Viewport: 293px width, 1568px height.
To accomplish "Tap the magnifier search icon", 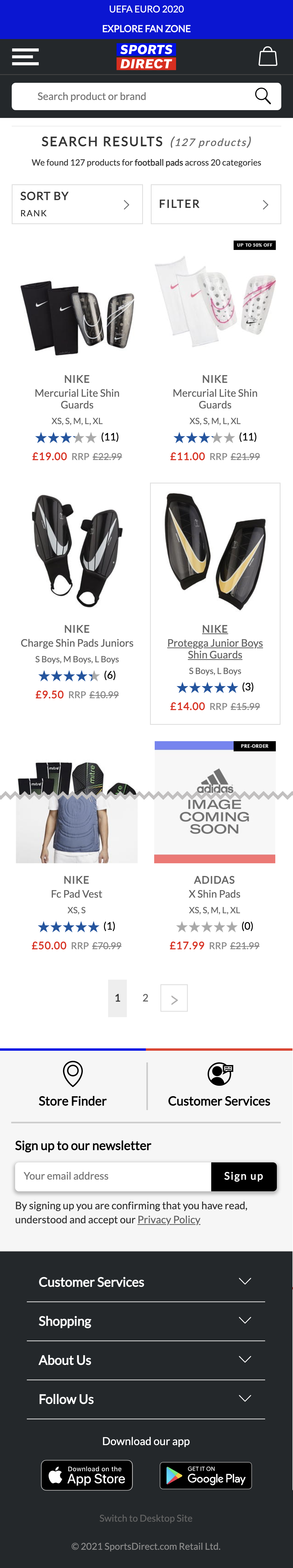I will coord(263,96).
